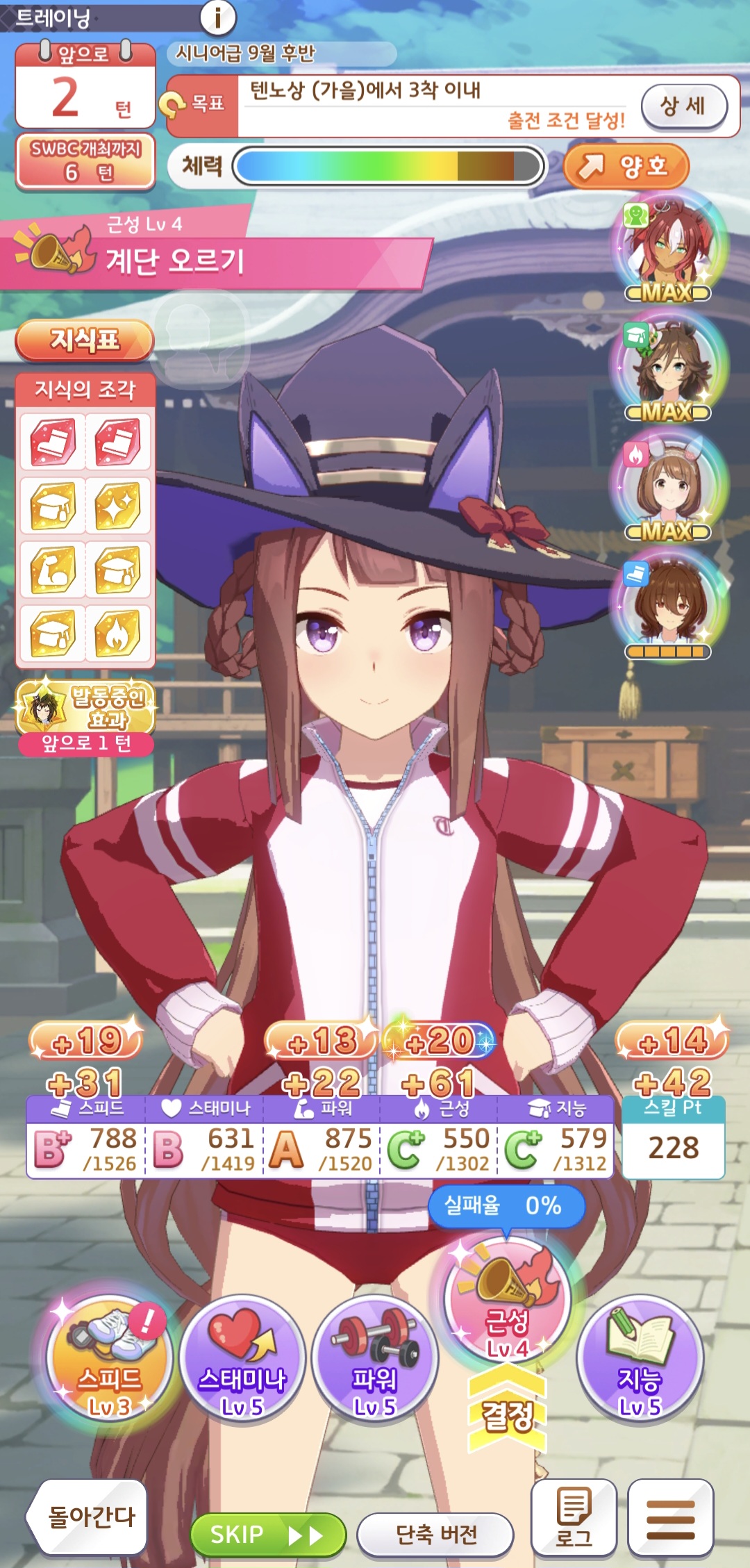Select 스피드 Lv 3 training
Viewport: 750px width, 1568px height.
tap(109, 1357)
